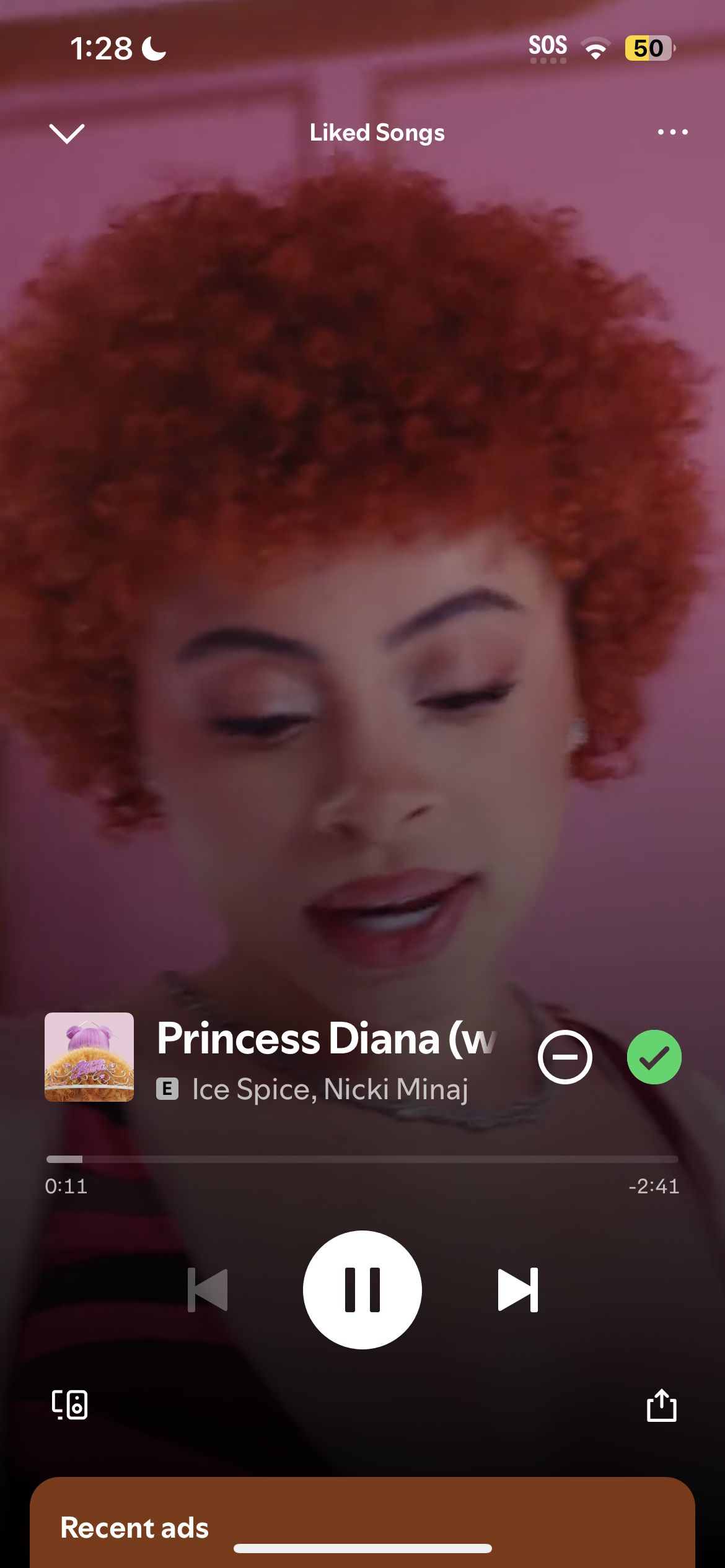Pause the current song
The height and width of the screenshot is (1568, 725).
(x=362, y=1290)
